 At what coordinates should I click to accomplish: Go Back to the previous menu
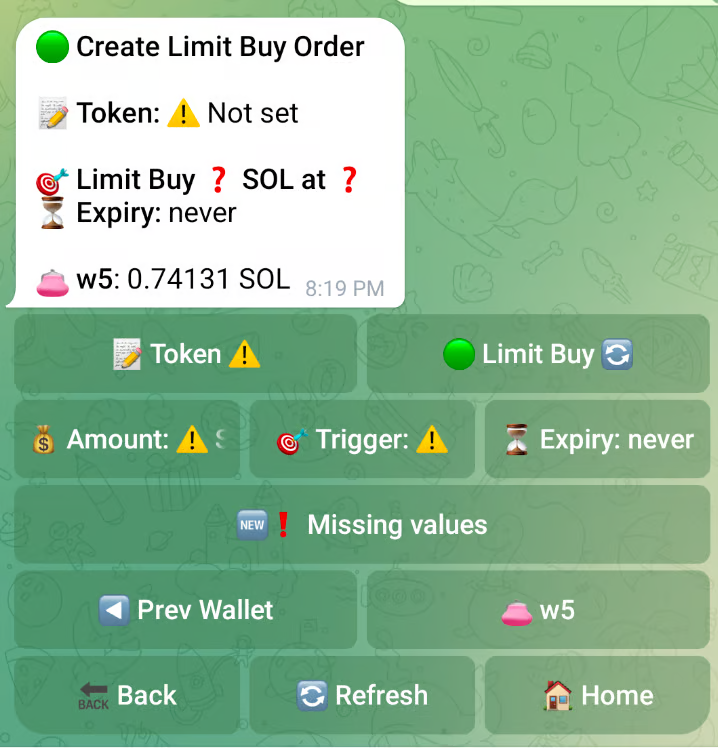[127, 695]
